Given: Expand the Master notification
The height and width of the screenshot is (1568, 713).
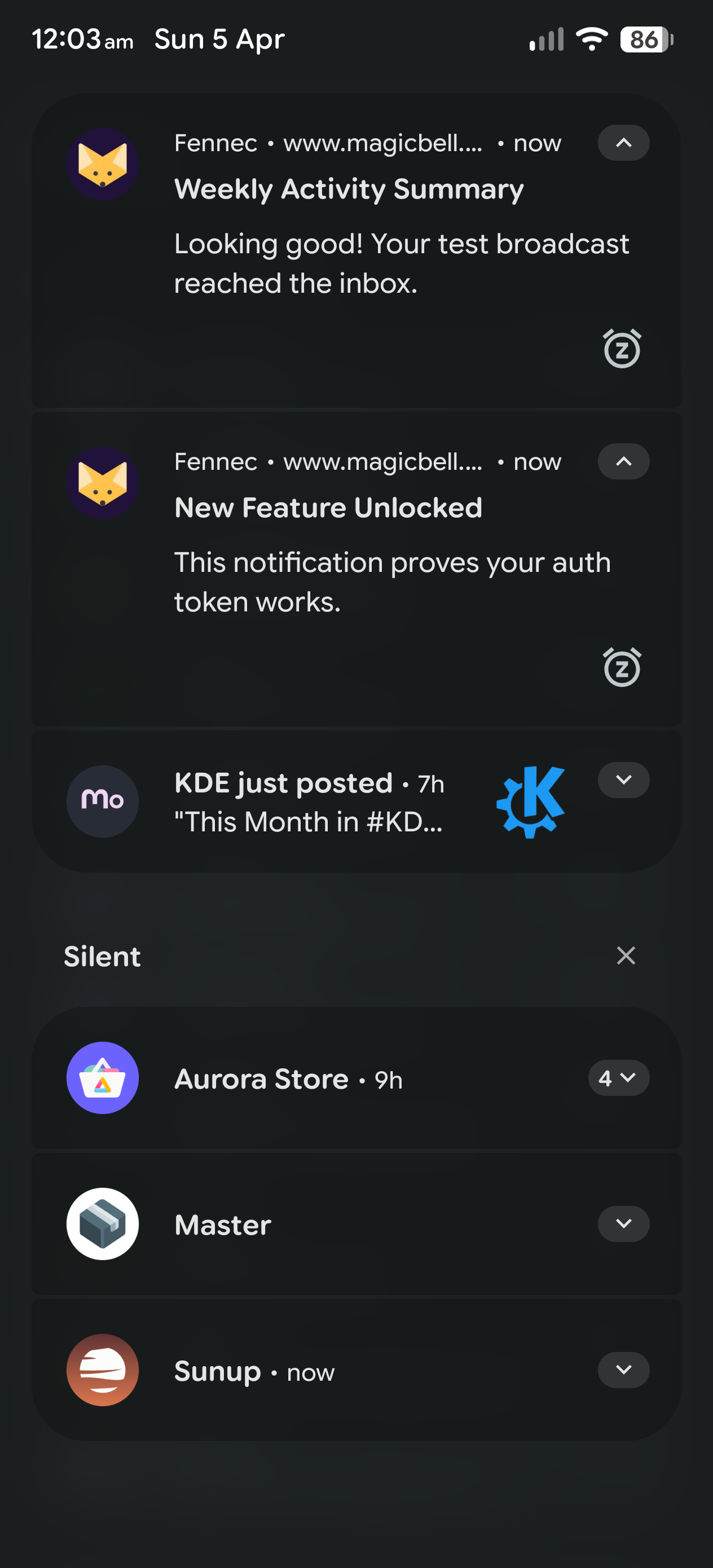Looking at the screenshot, I should click(x=623, y=1223).
